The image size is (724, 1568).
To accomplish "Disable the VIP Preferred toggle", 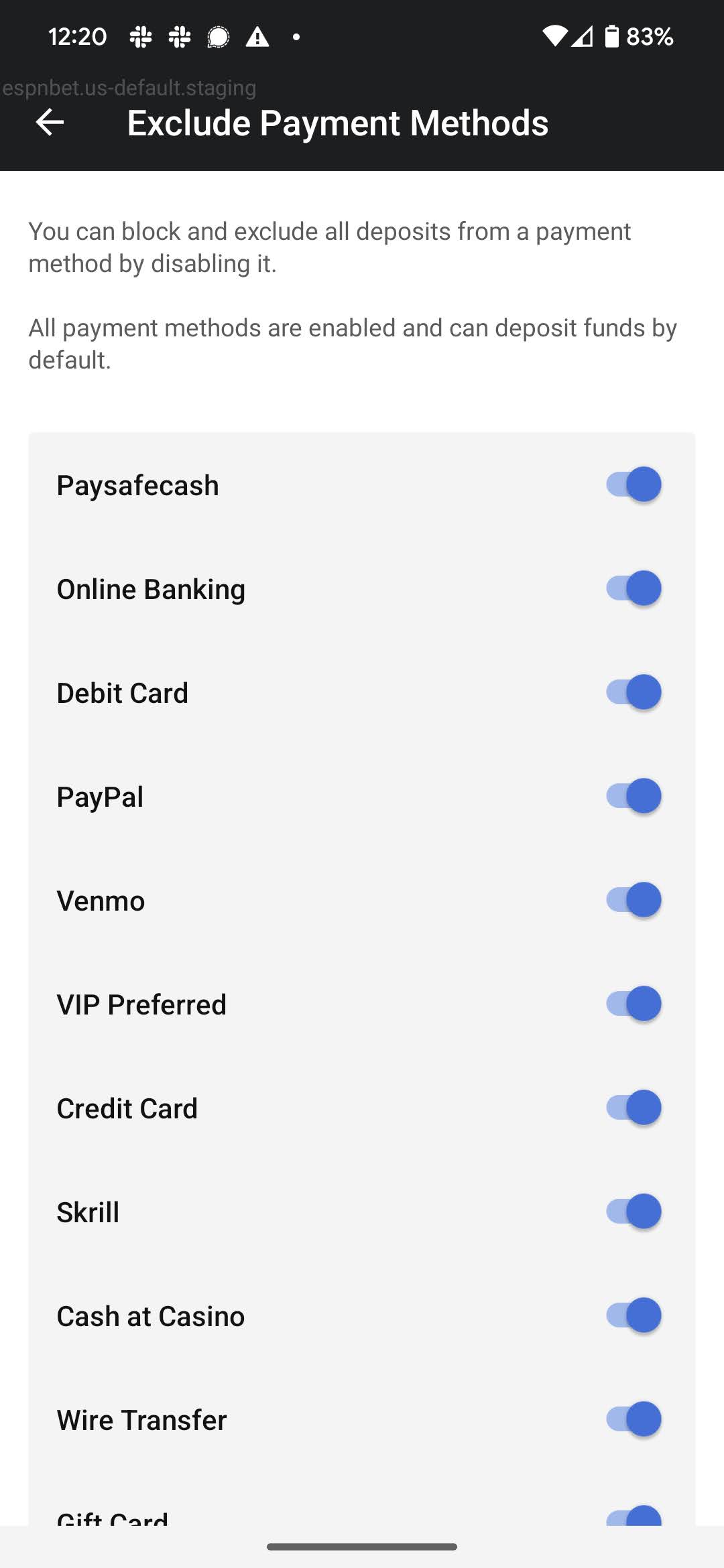I will pos(633,1004).
